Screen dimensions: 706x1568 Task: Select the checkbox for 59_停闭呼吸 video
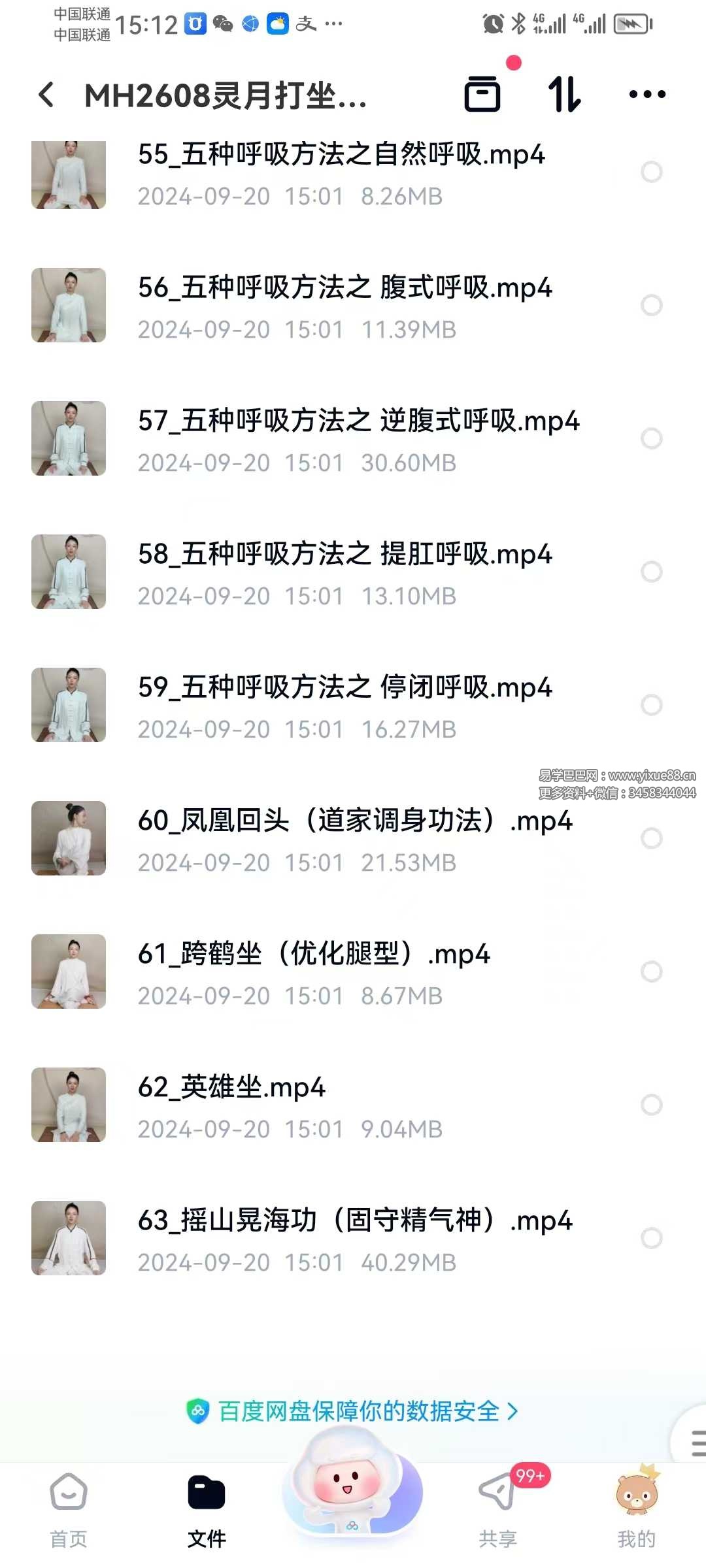tap(651, 706)
